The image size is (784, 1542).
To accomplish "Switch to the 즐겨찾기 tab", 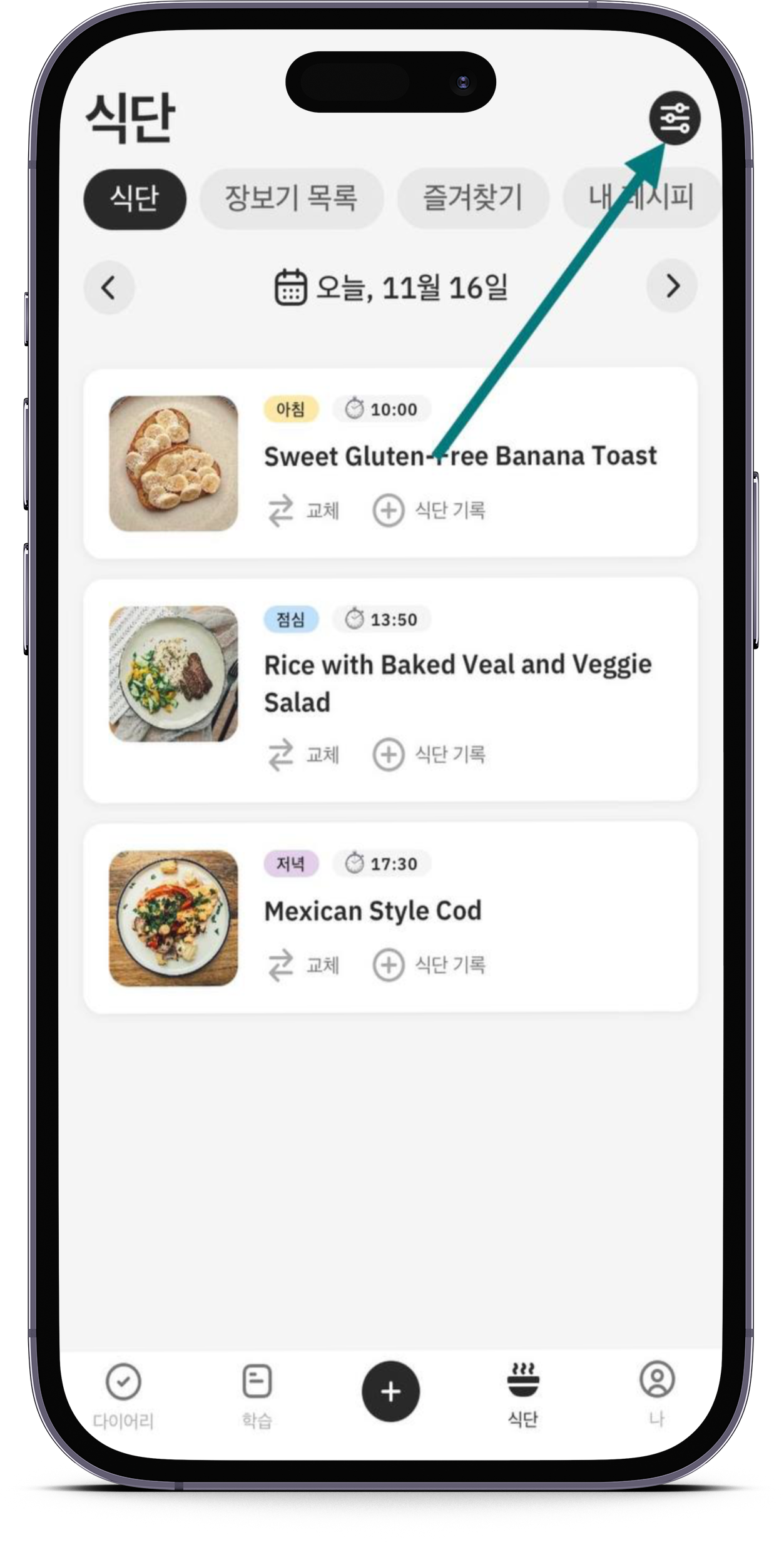I will 473,198.
